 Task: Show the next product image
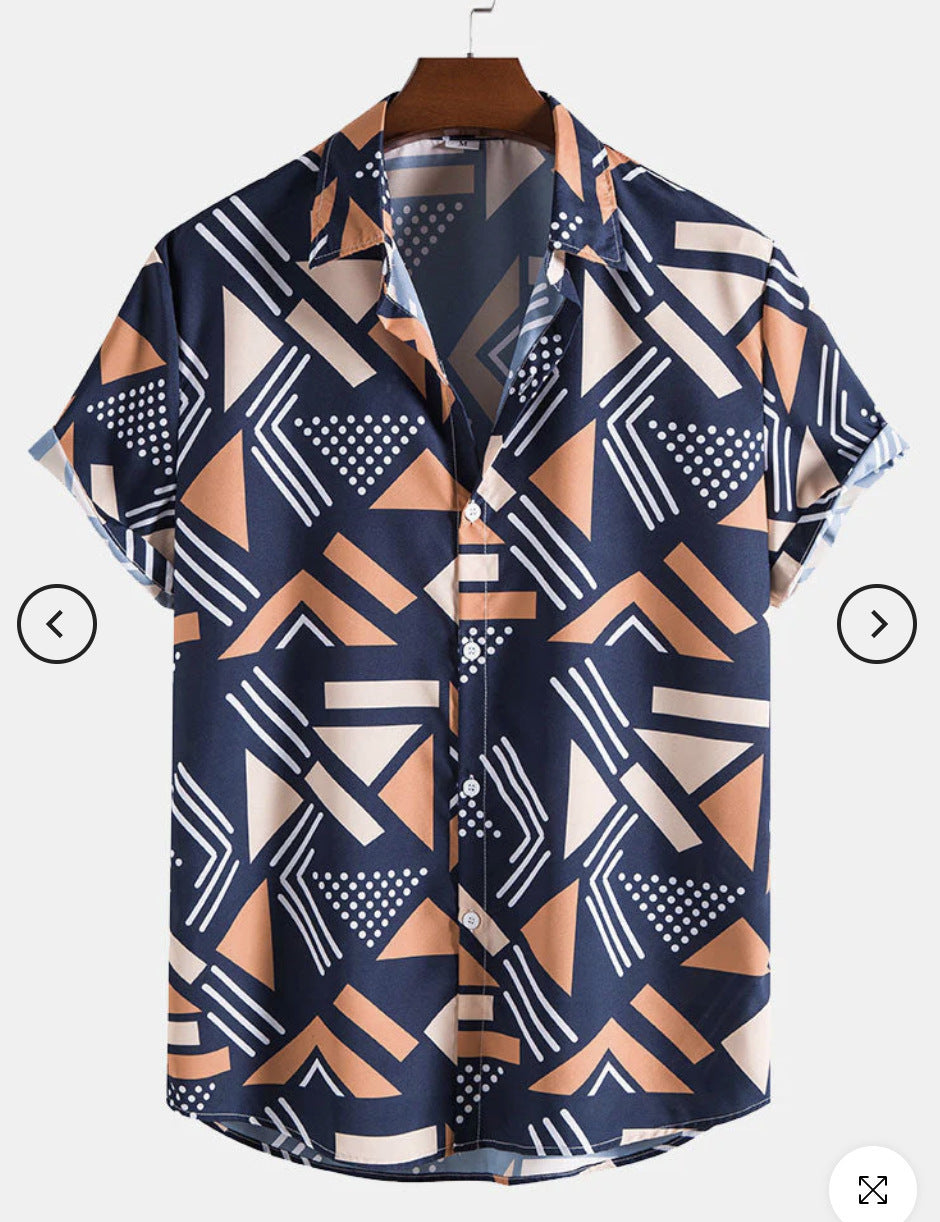(x=876, y=624)
